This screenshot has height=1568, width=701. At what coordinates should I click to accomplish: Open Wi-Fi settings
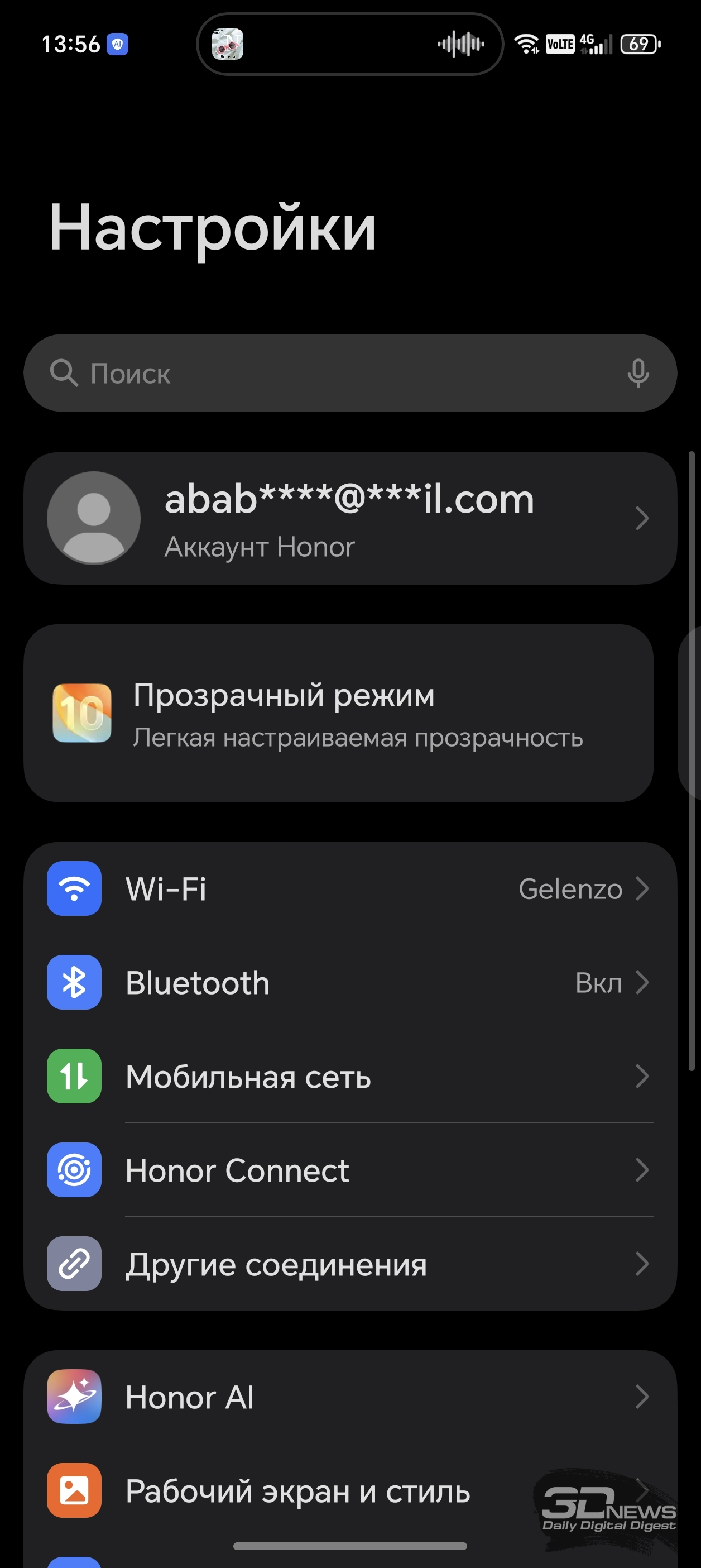pyautogui.click(x=350, y=888)
